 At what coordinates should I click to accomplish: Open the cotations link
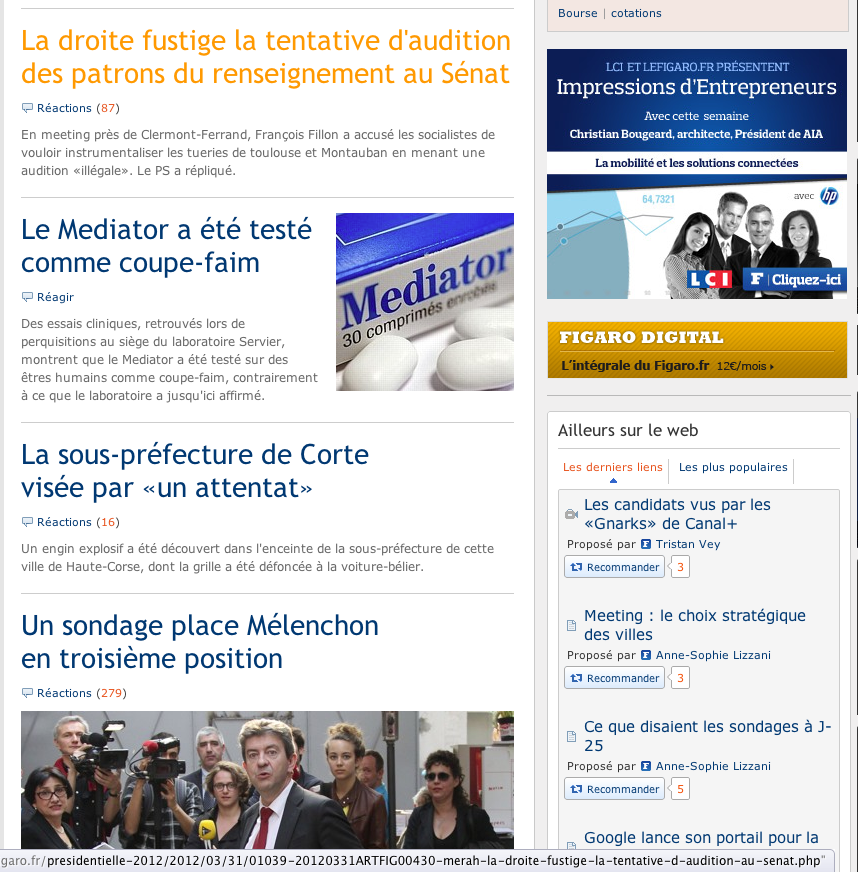tap(636, 13)
